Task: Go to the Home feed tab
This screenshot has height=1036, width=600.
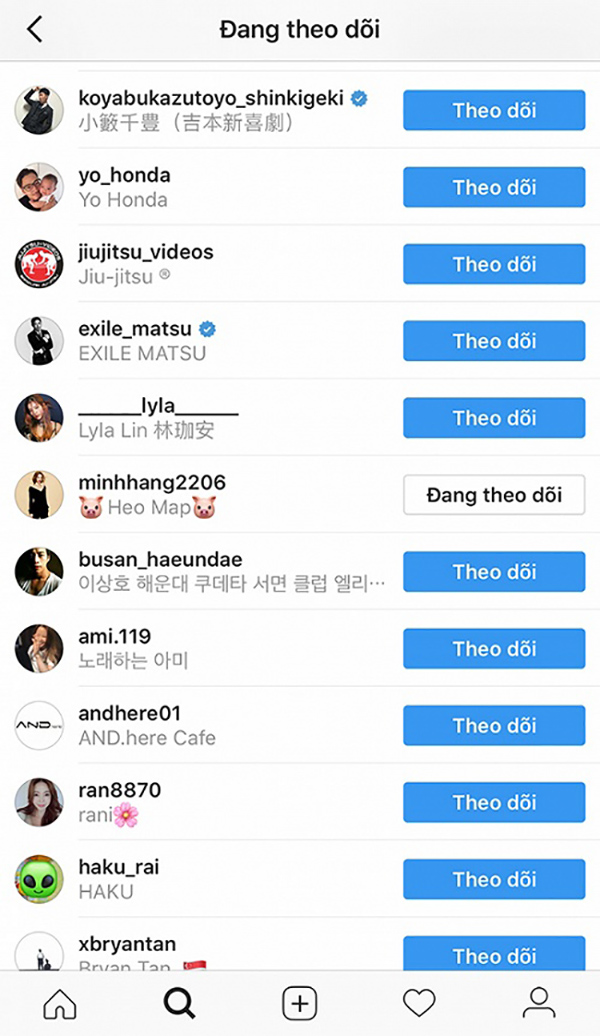Action: tap(60, 1002)
